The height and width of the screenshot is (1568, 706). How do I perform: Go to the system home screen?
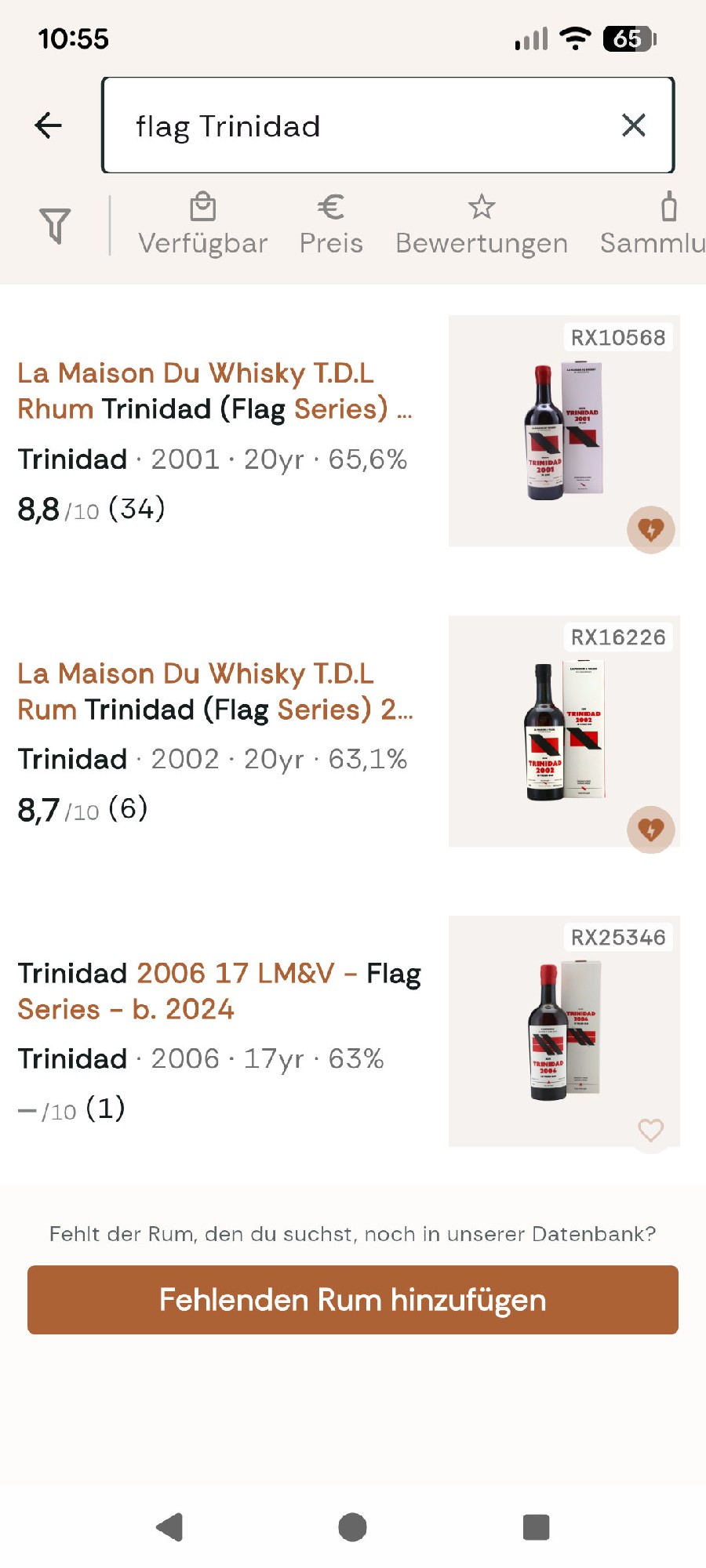tap(353, 1527)
